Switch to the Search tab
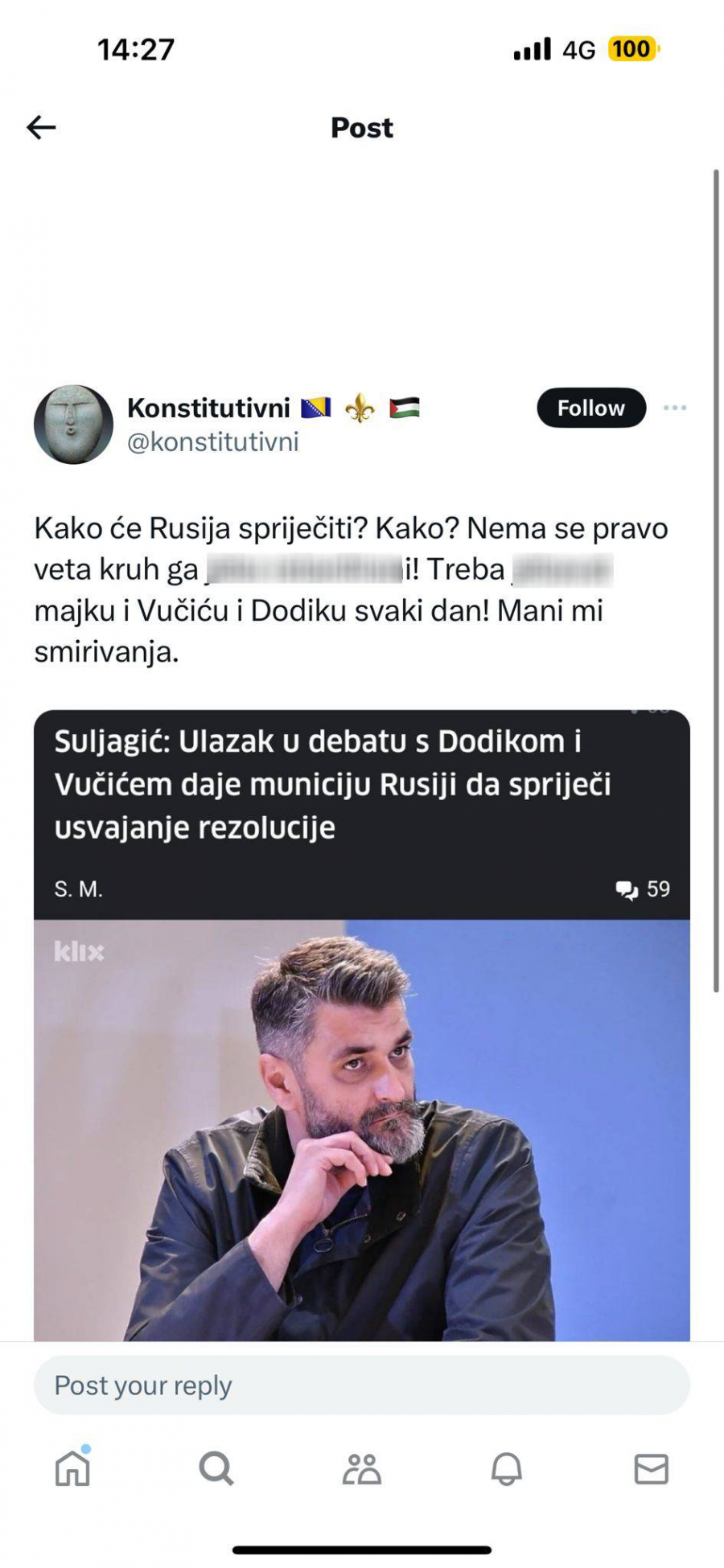 [x=216, y=1468]
